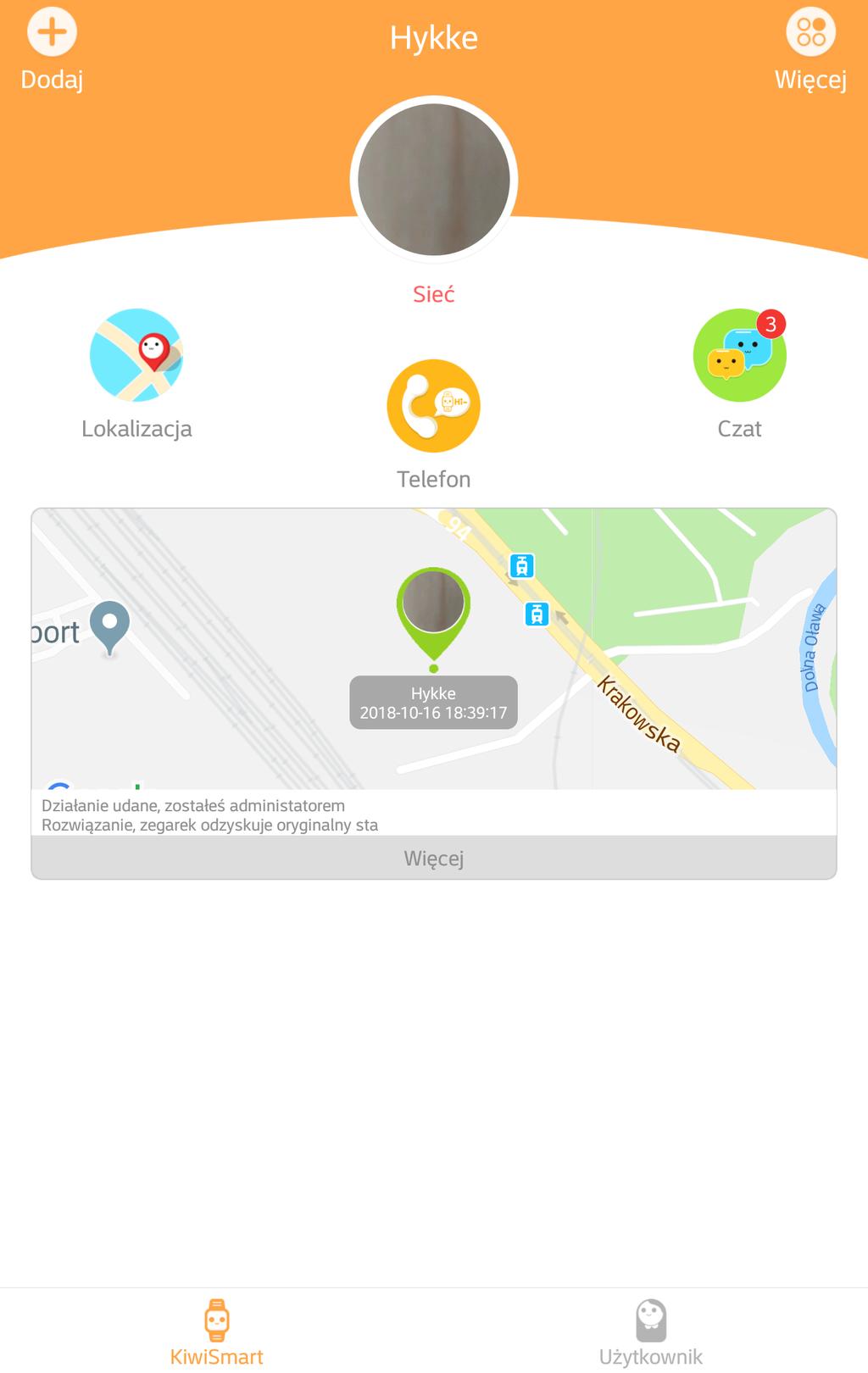
Task: Expand messages with Więcej bar below map
Action: click(433, 859)
